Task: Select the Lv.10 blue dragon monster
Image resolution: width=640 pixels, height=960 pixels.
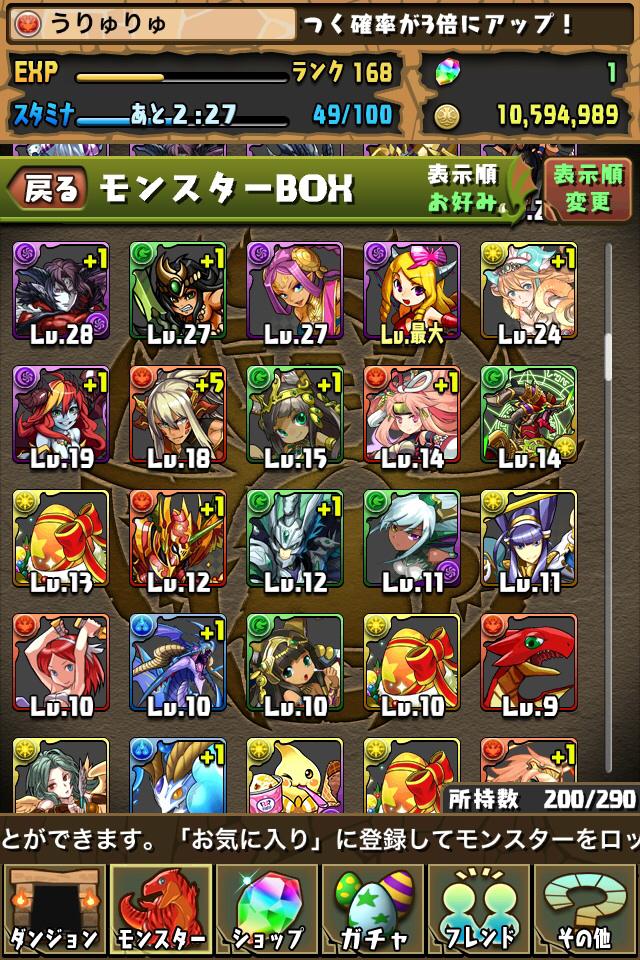Action: coord(178,662)
